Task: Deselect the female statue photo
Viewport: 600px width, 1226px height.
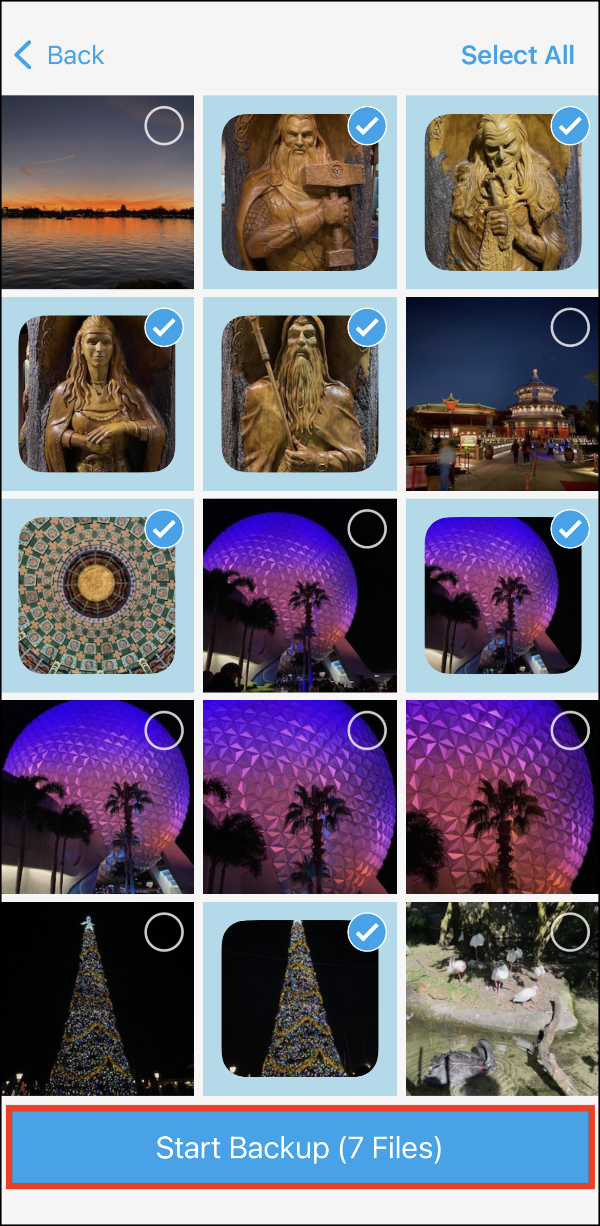Action: 97,394
